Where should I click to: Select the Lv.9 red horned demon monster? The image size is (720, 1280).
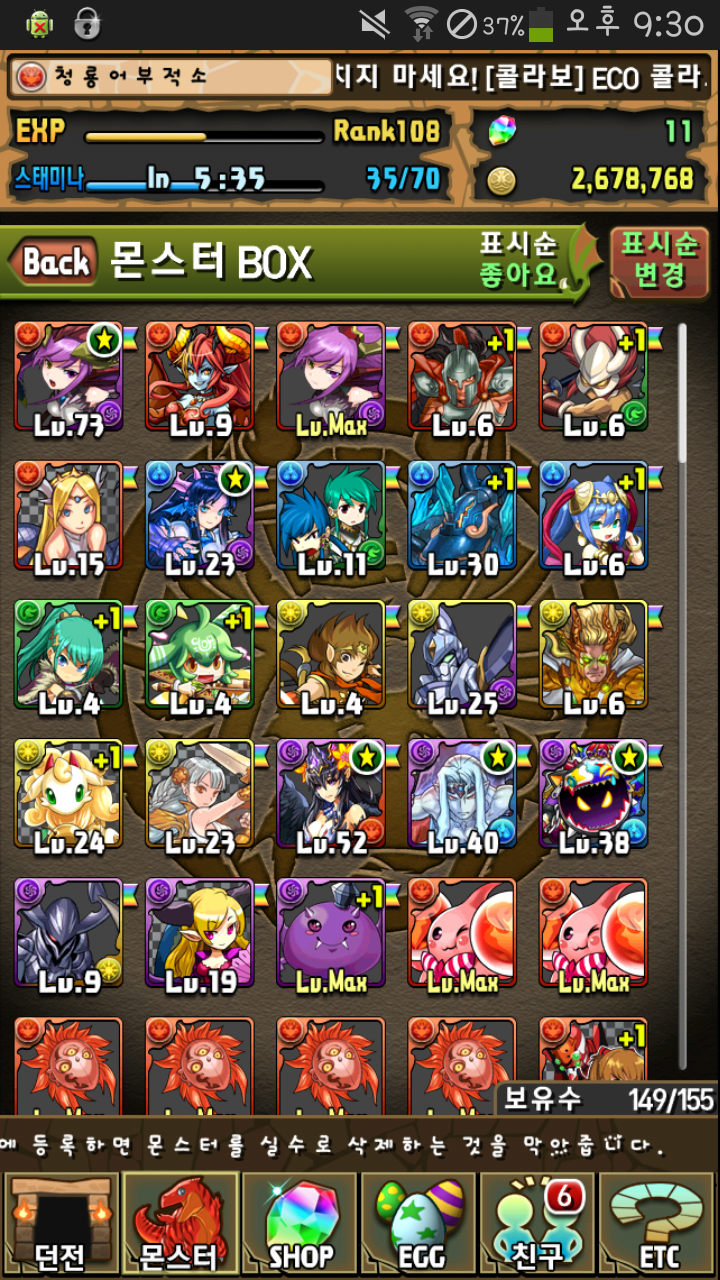coord(199,377)
